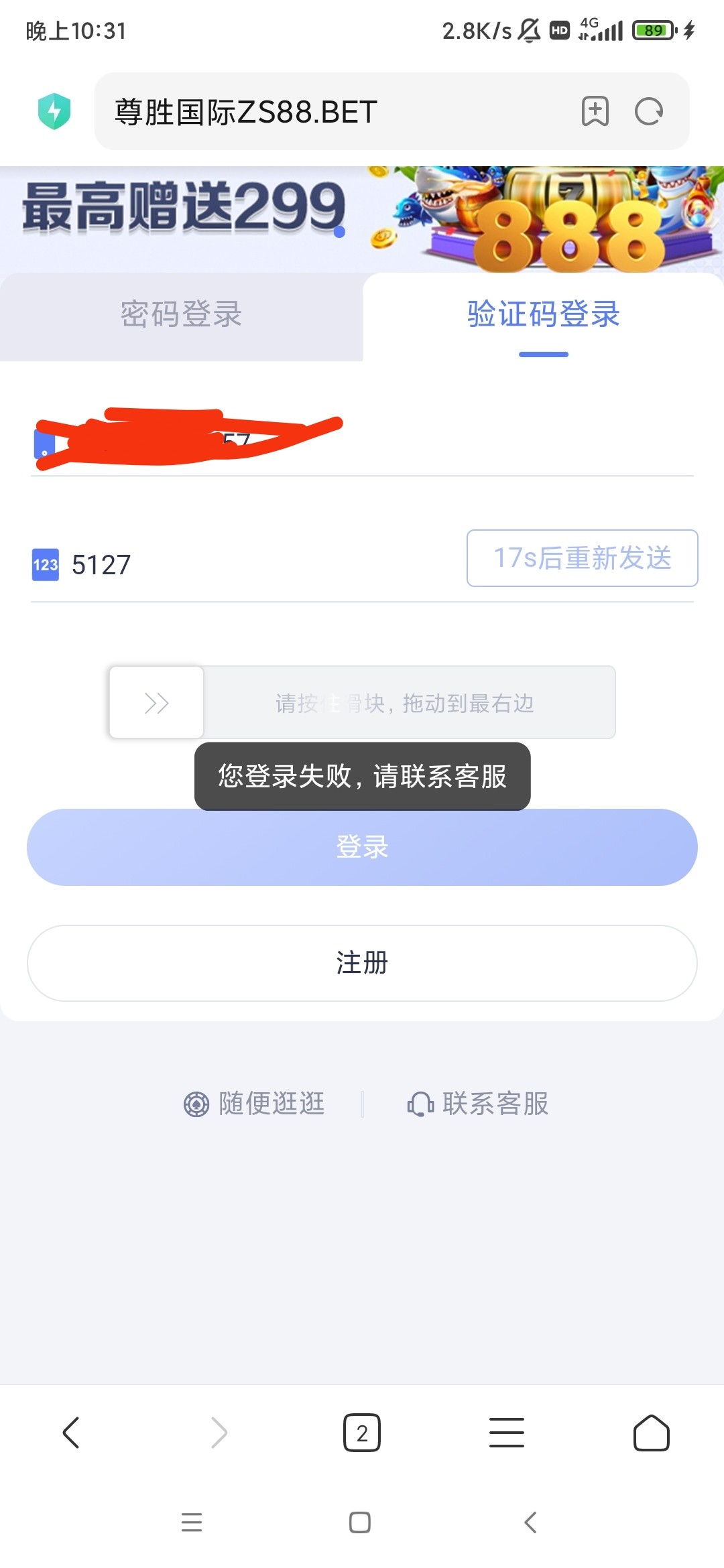Focus the verification code field showing 5127

255,565
